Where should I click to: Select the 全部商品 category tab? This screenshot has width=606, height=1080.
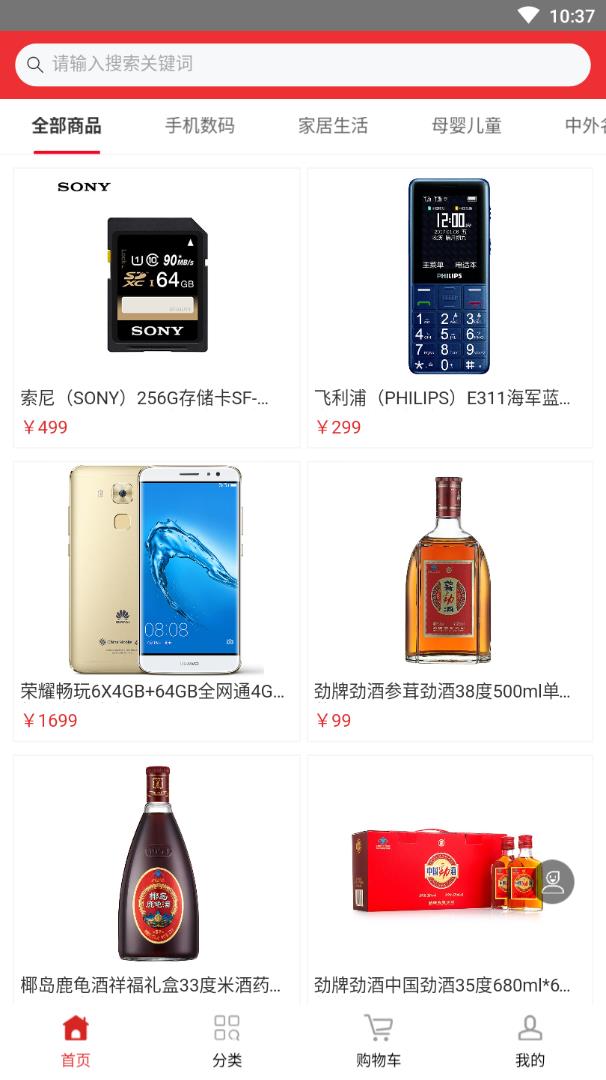point(66,126)
